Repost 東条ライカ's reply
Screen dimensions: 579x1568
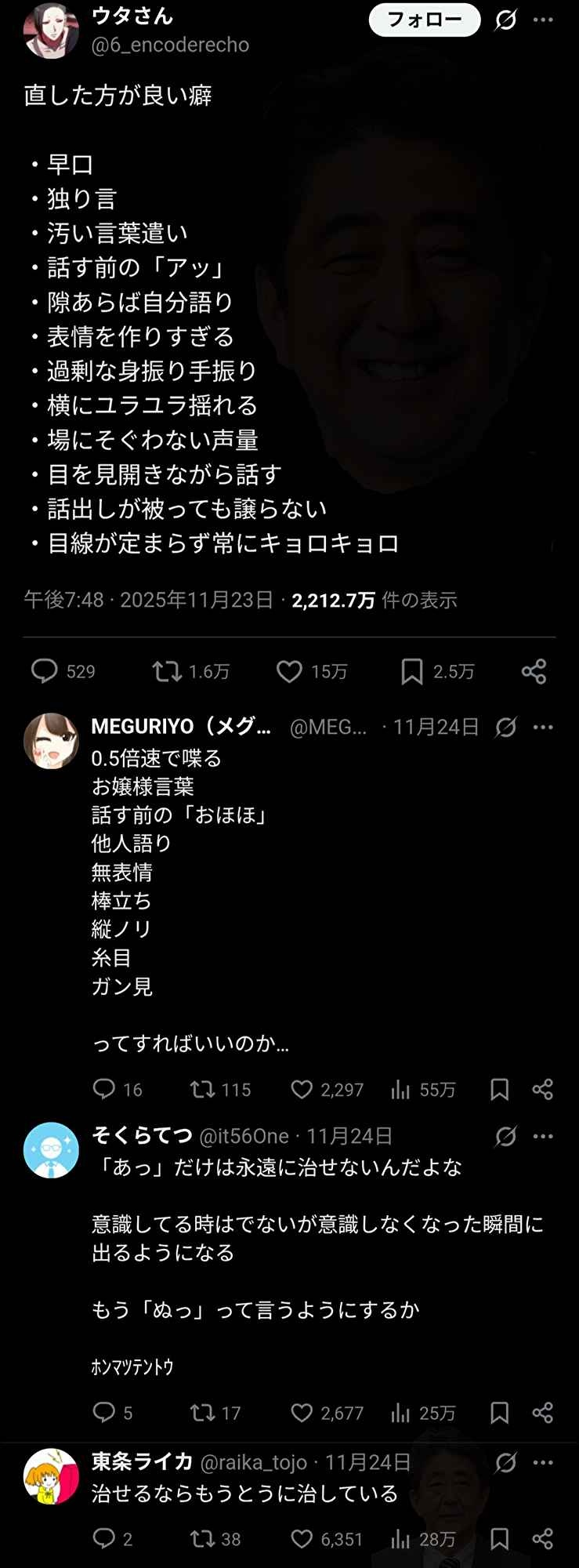point(202,1539)
